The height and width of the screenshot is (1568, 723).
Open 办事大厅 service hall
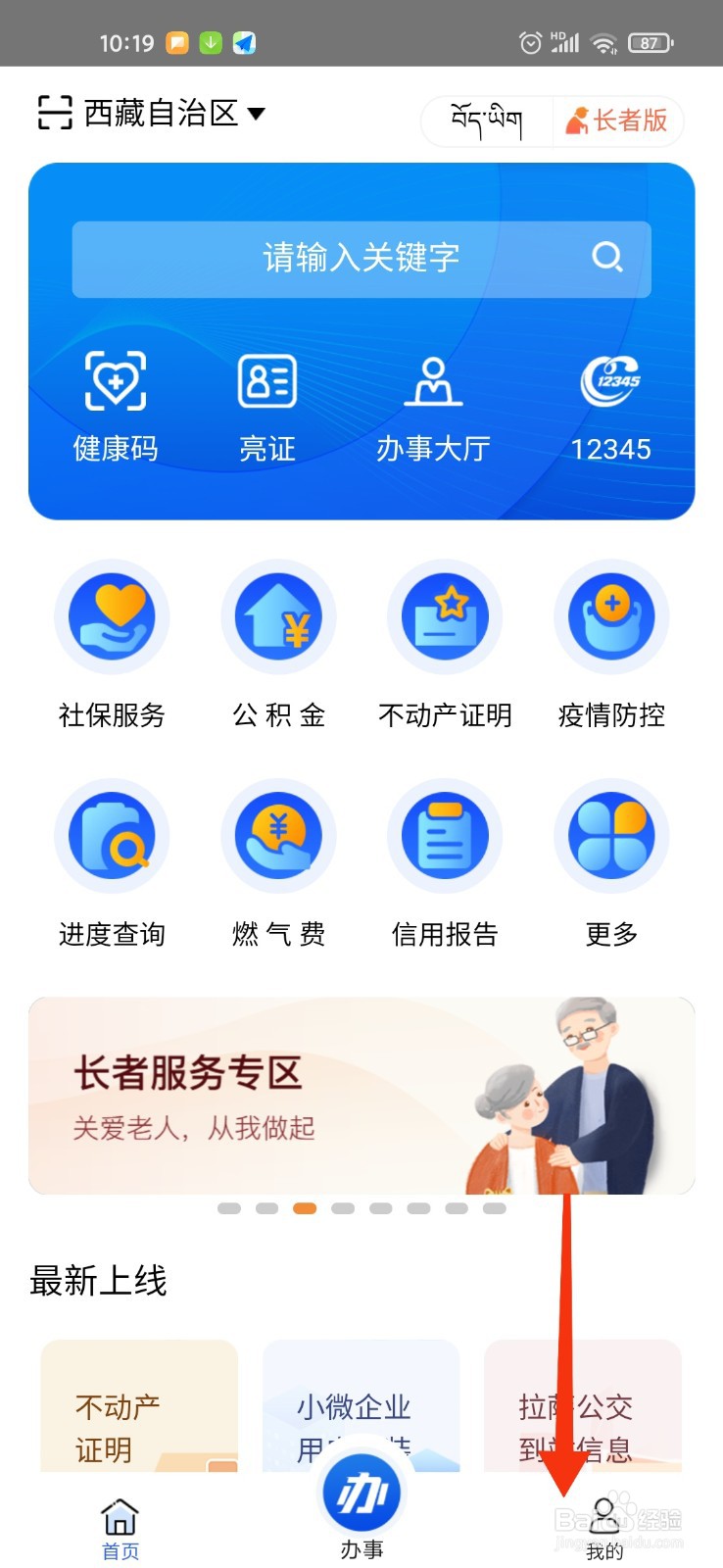click(x=433, y=402)
